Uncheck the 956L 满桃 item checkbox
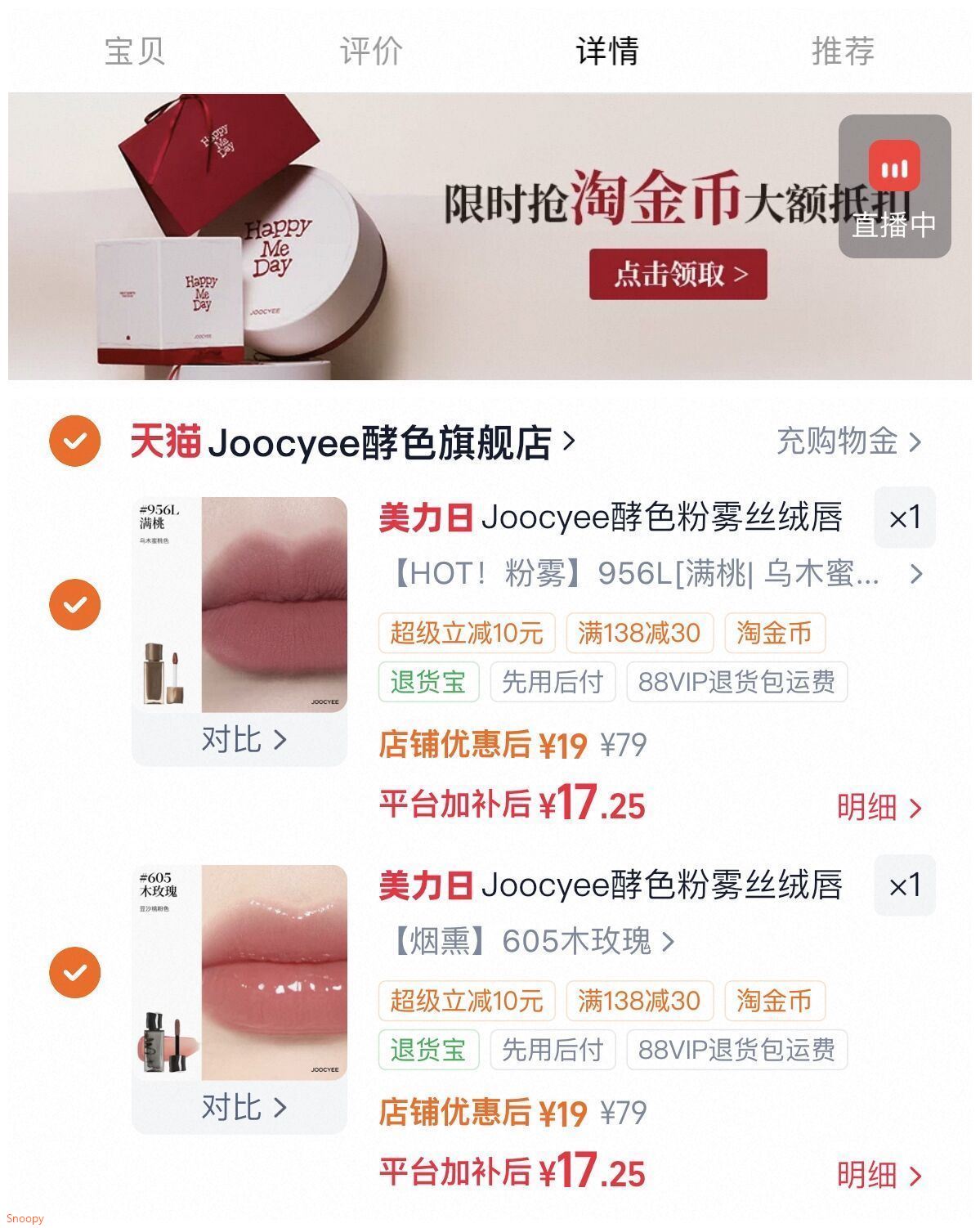This screenshot has height=1228, width=980. [74, 604]
